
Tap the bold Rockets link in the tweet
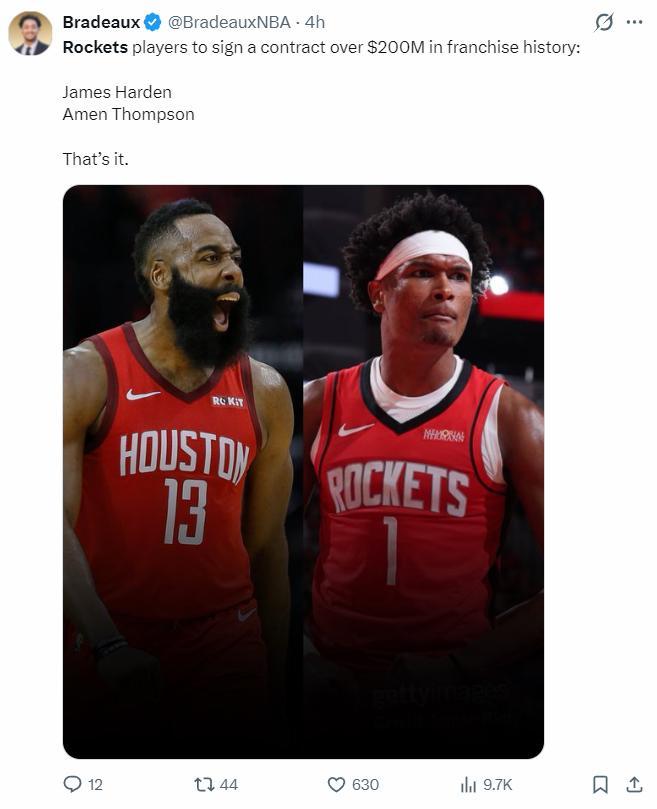pos(95,47)
